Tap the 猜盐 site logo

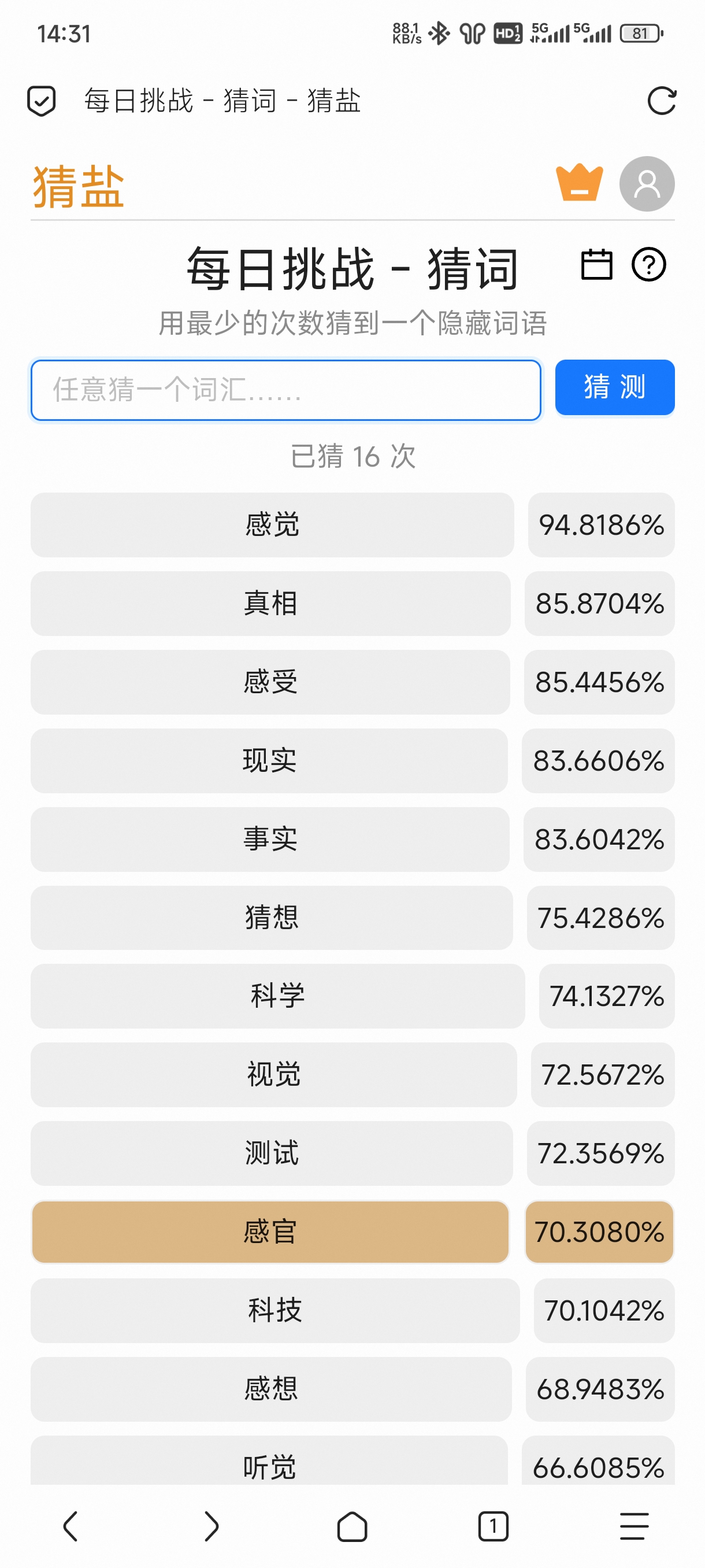pyautogui.click(x=79, y=186)
